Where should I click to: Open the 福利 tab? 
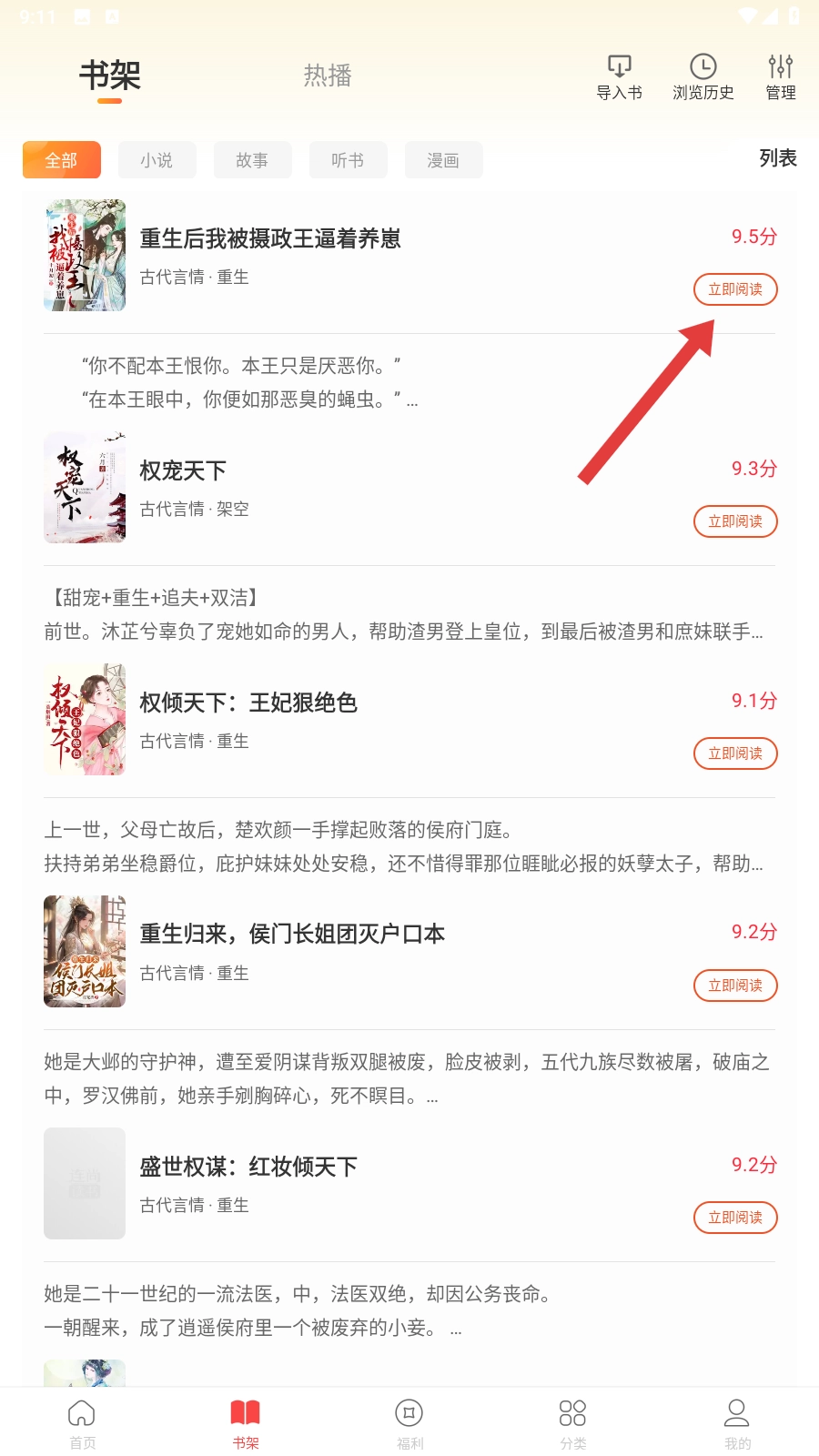409,1422
